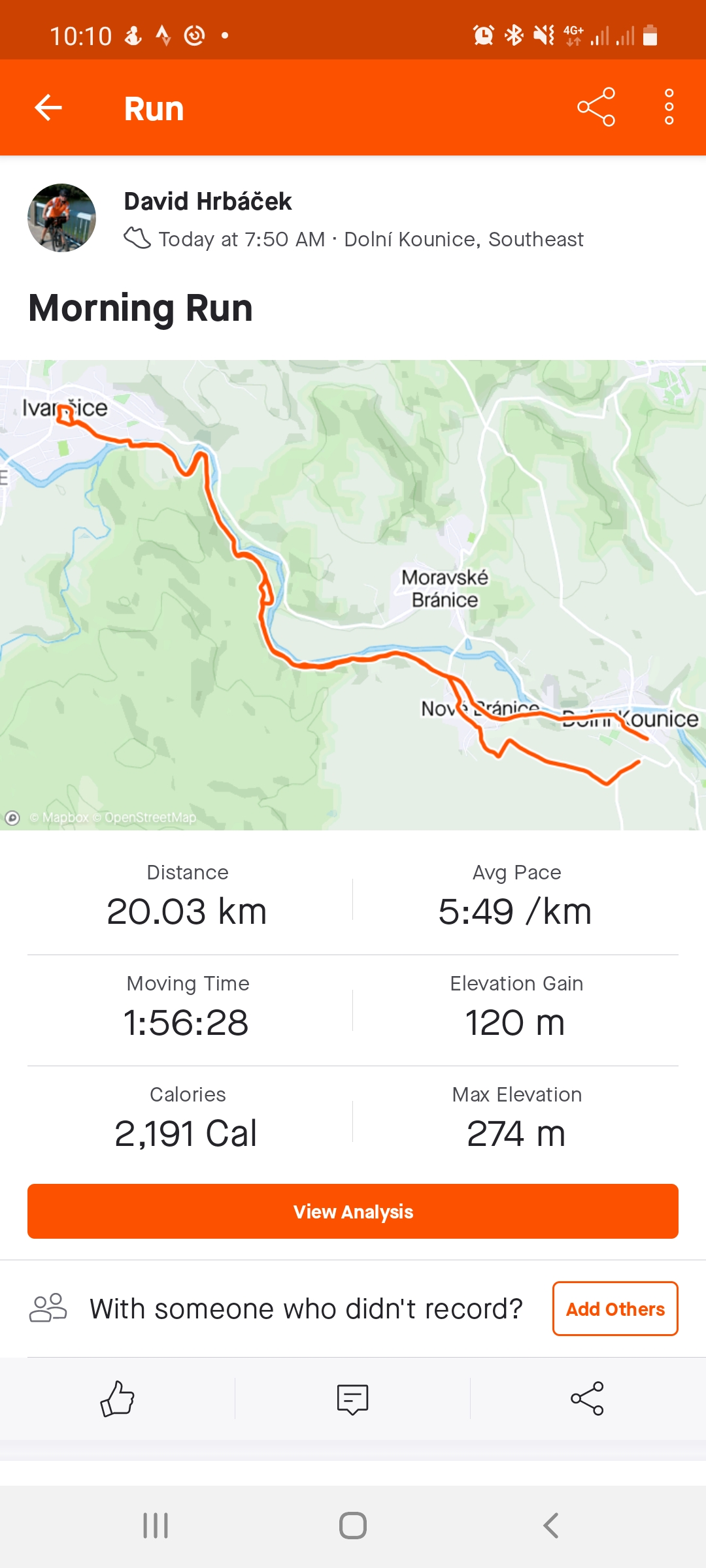This screenshot has height=1568, width=706.
Task: Open the run route map
Action: coord(353,595)
